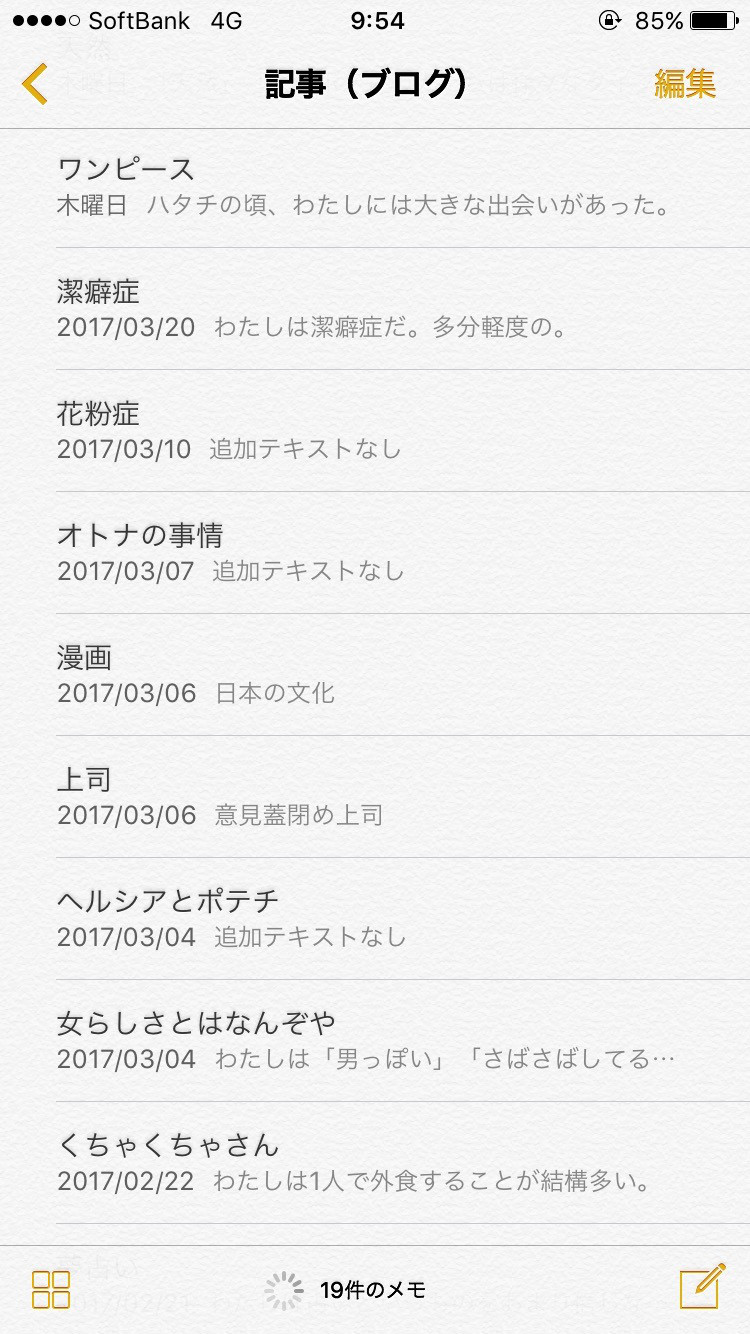Go back to the folders list
The width and height of the screenshot is (750, 1334).
(34, 84)
